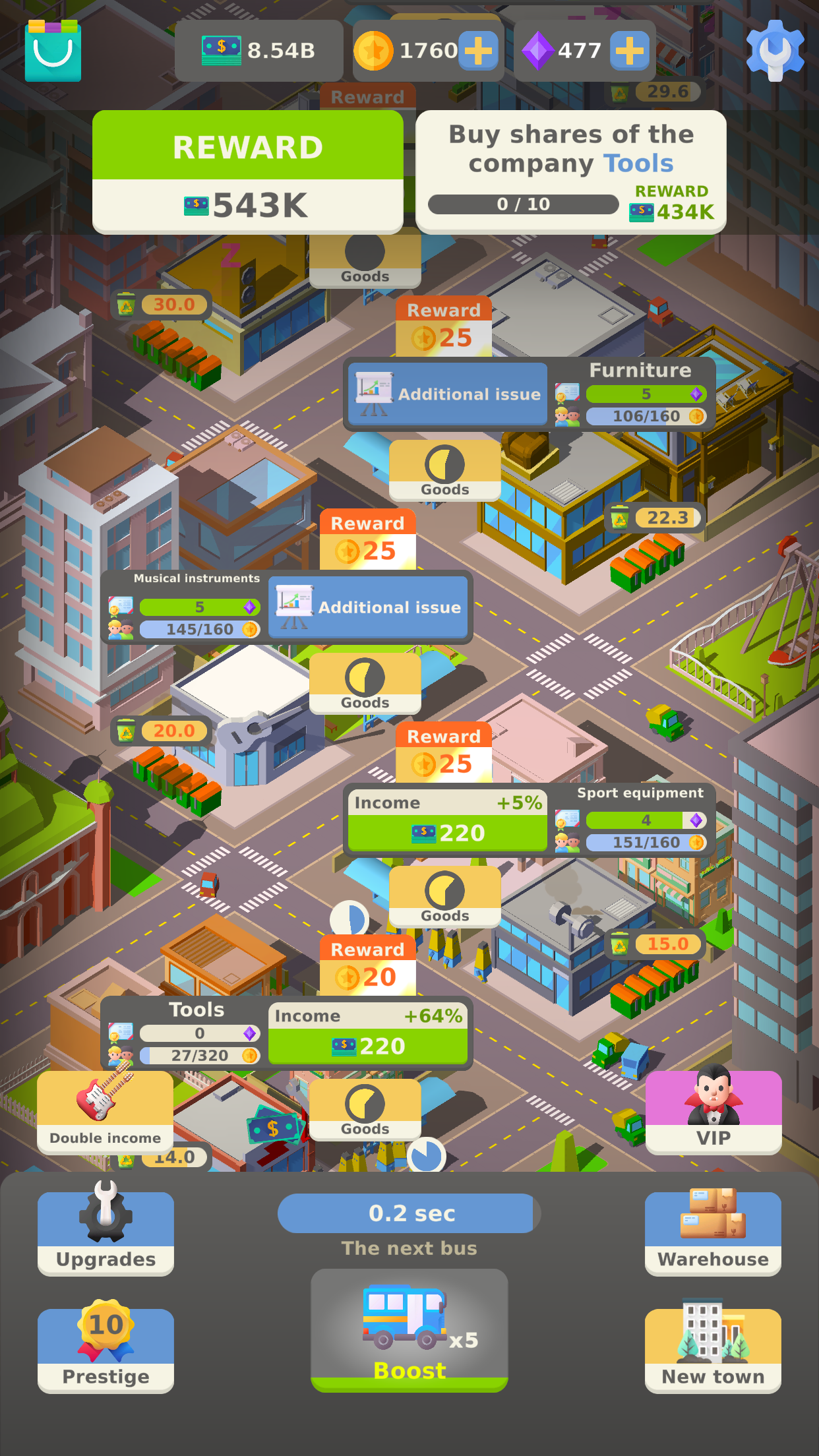Open the Sport equipment company panel

tap(632, 821)
